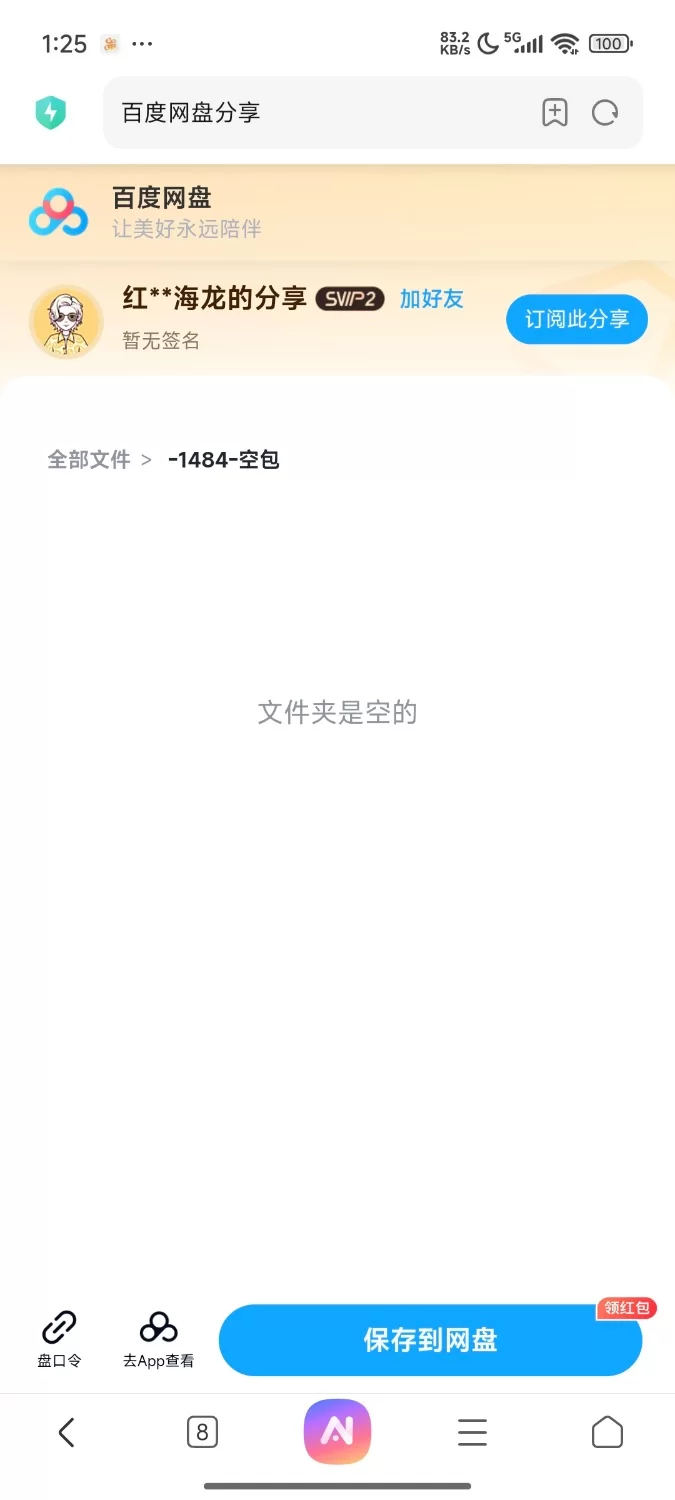Screen dimensions: 675x1500
Task: Reload the current page
Action: click(x=605, y=113)
